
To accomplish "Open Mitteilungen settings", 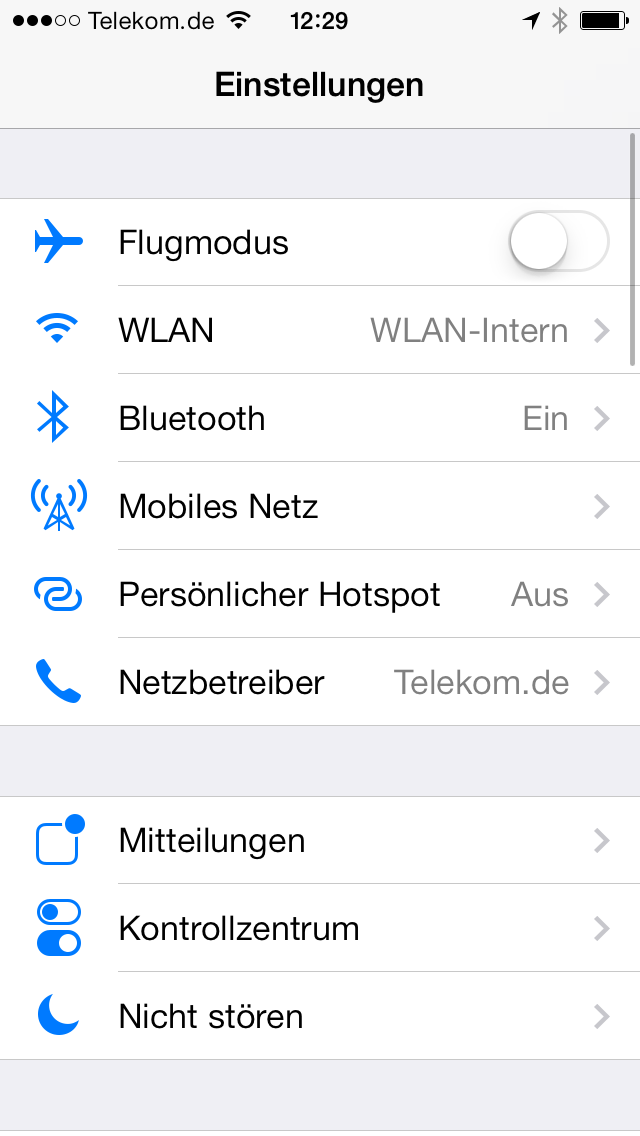I will (x=320, y=840).
